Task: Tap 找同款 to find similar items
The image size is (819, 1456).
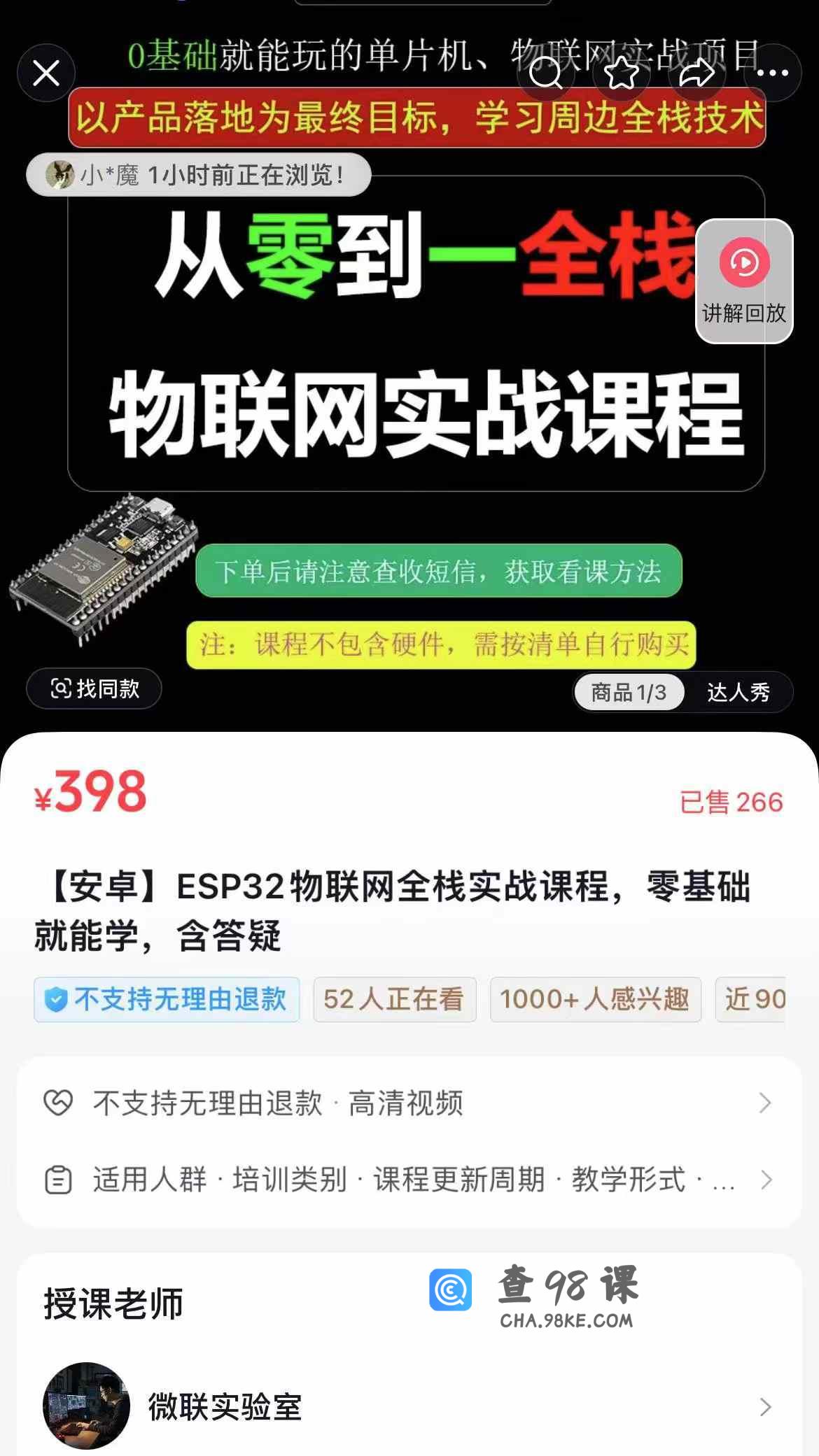Action: pos(94,688)
